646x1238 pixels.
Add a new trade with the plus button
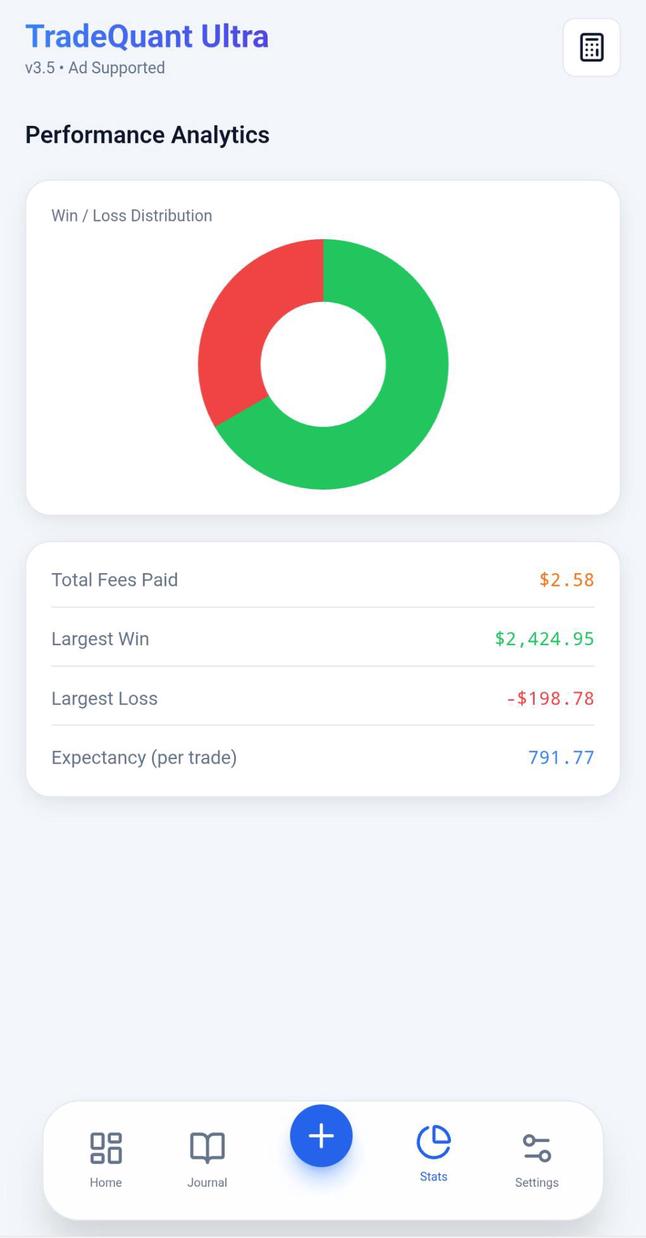(321, 1136)
